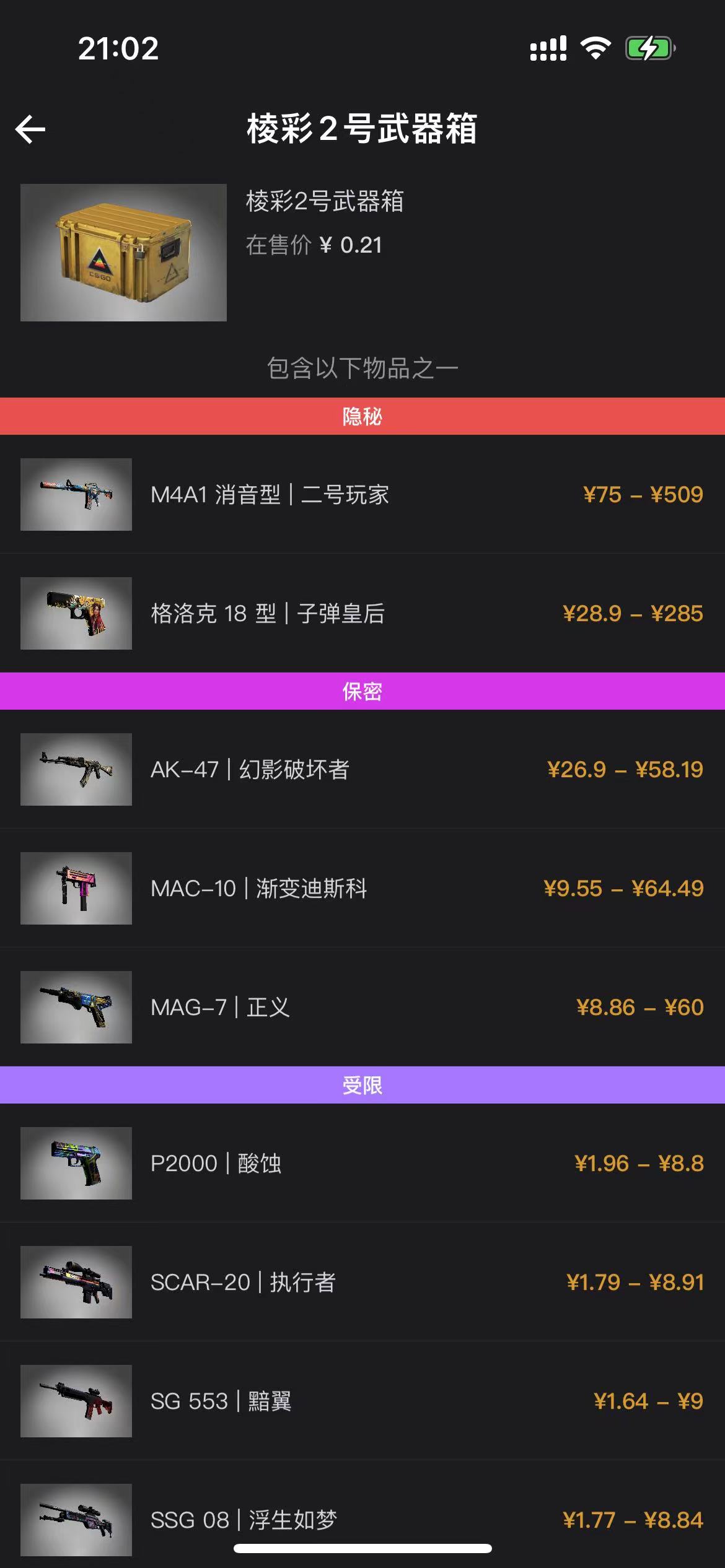Screen dimensions: 725x1568
Task: View P2000 | 酸蚀 details
Action: 362,1163
